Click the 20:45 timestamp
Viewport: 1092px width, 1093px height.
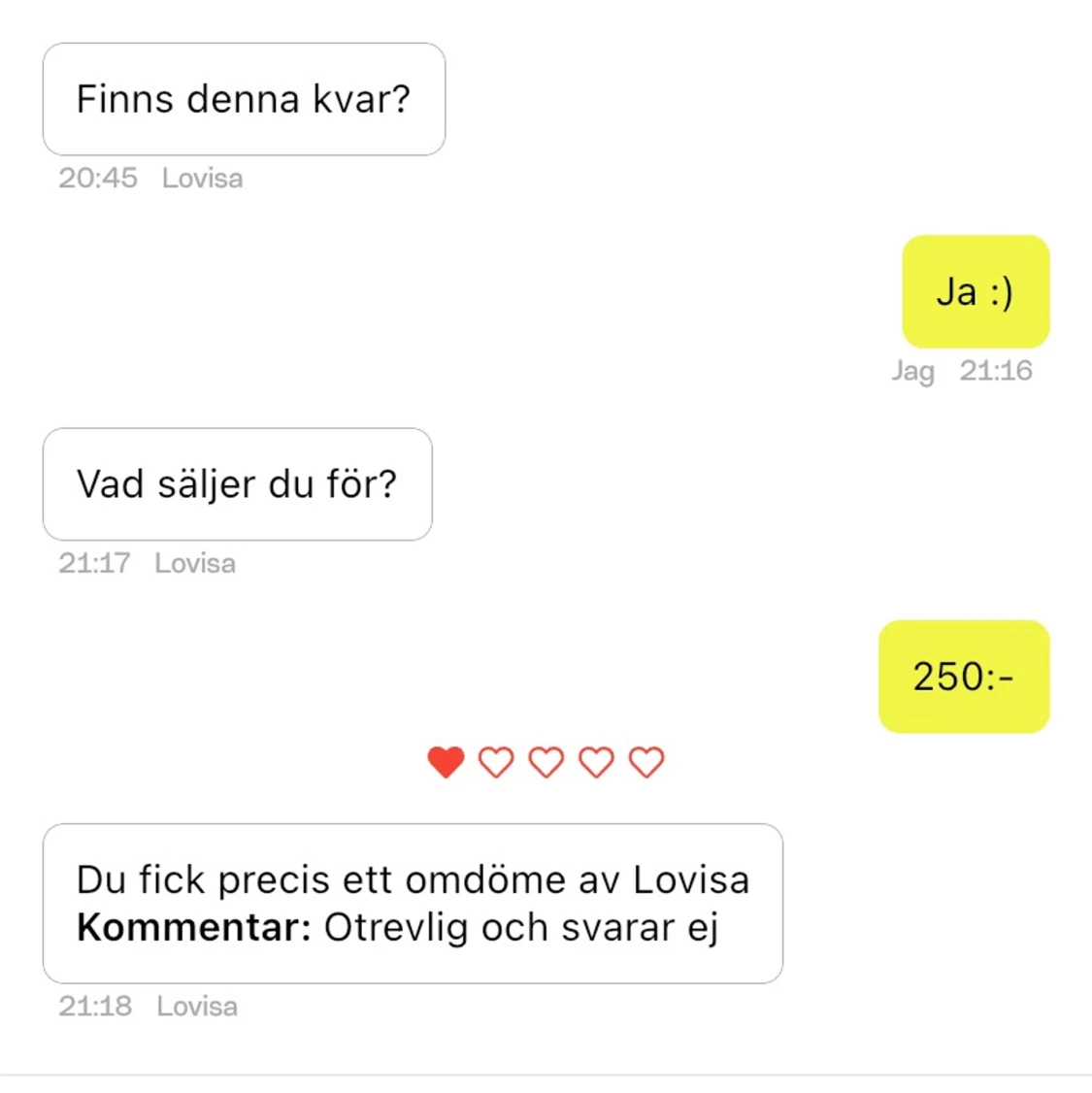pos(97,178)
